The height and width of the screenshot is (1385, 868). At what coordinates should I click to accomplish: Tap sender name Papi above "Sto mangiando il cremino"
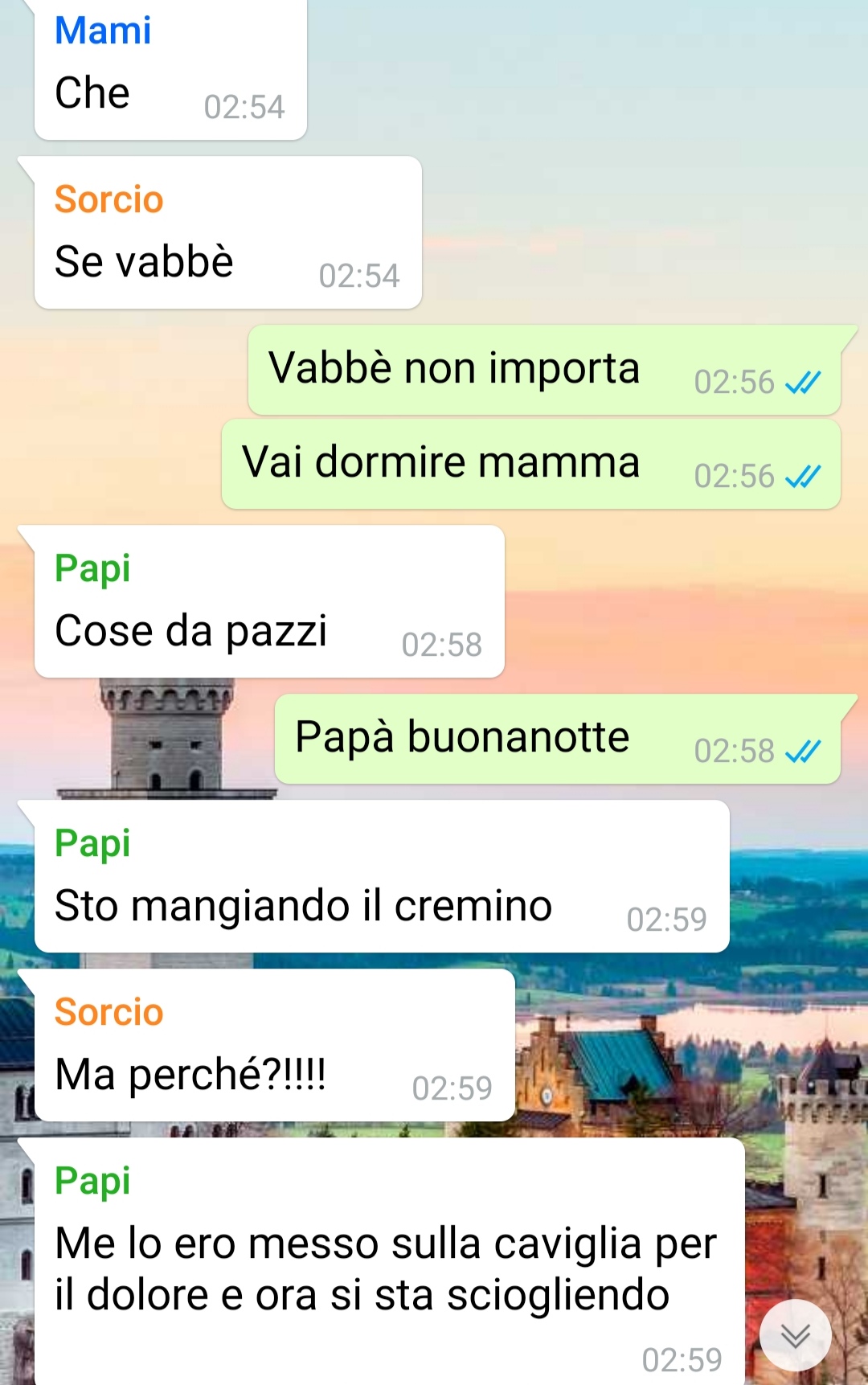92,843
